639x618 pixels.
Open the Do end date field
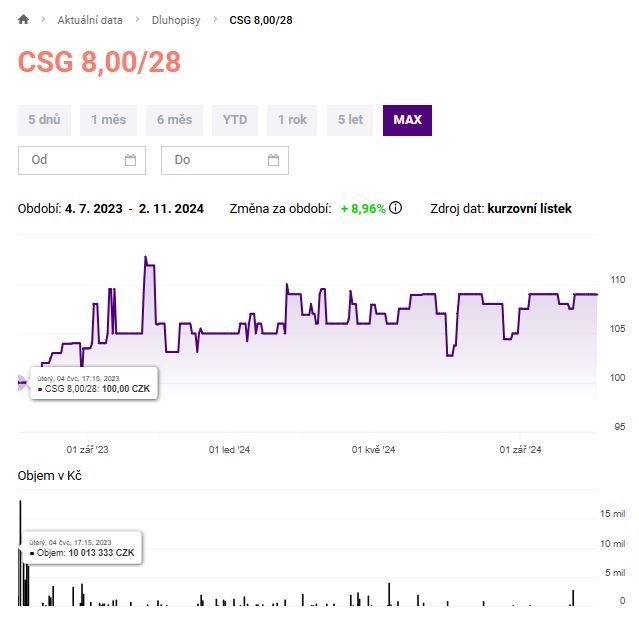(225, 160)
